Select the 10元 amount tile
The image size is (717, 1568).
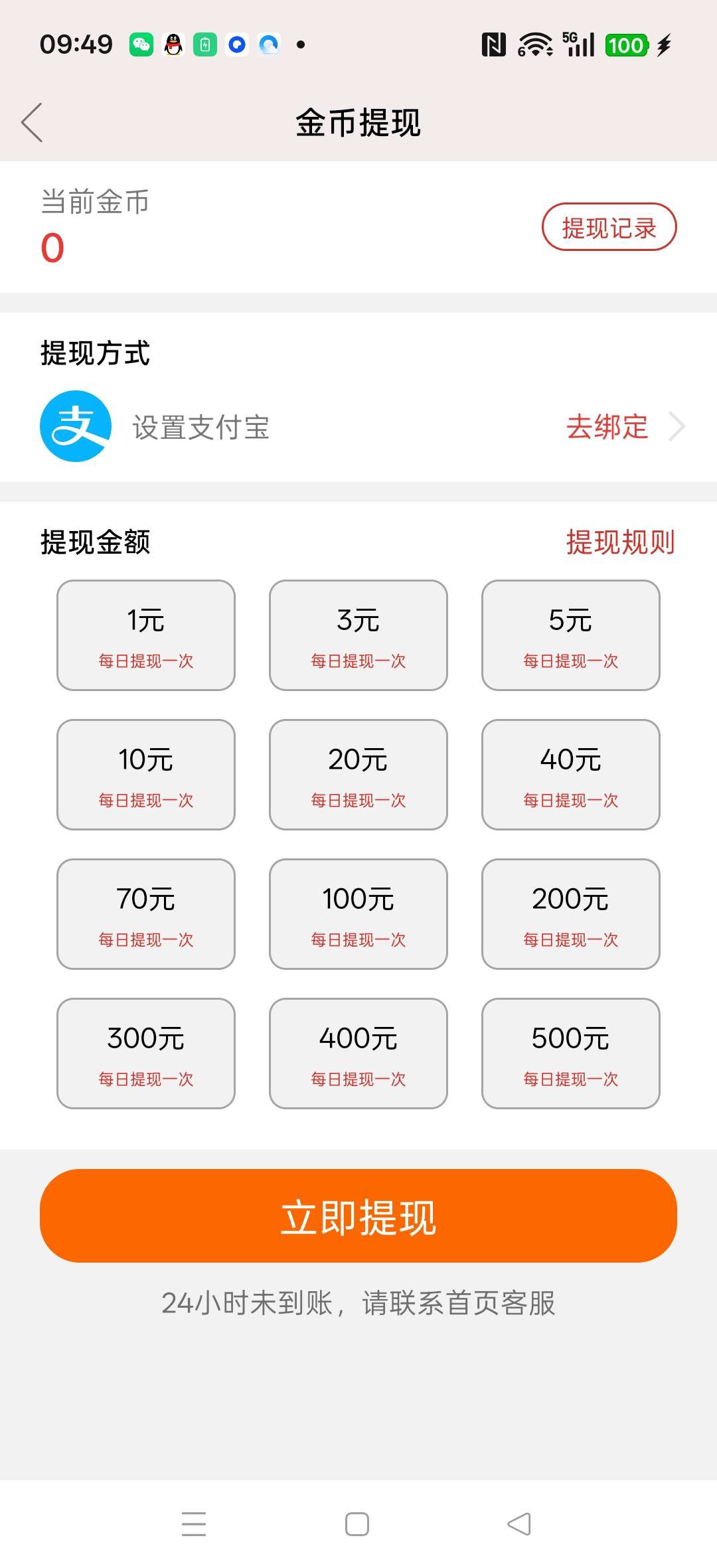tap(146, 775)
